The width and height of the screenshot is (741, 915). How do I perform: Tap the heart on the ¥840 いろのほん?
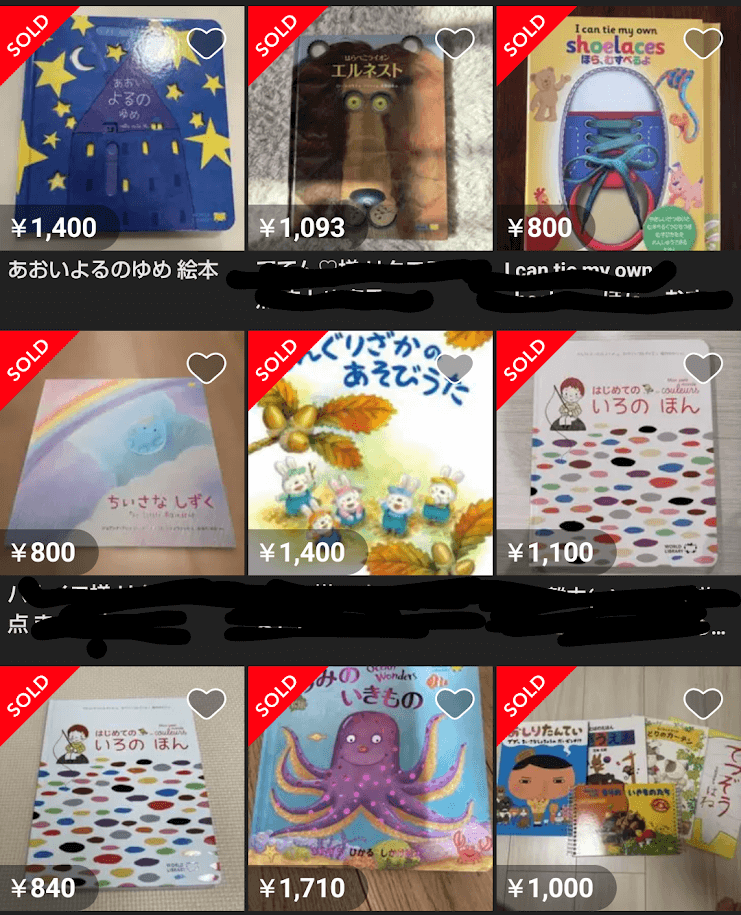(x=207, y=704)
